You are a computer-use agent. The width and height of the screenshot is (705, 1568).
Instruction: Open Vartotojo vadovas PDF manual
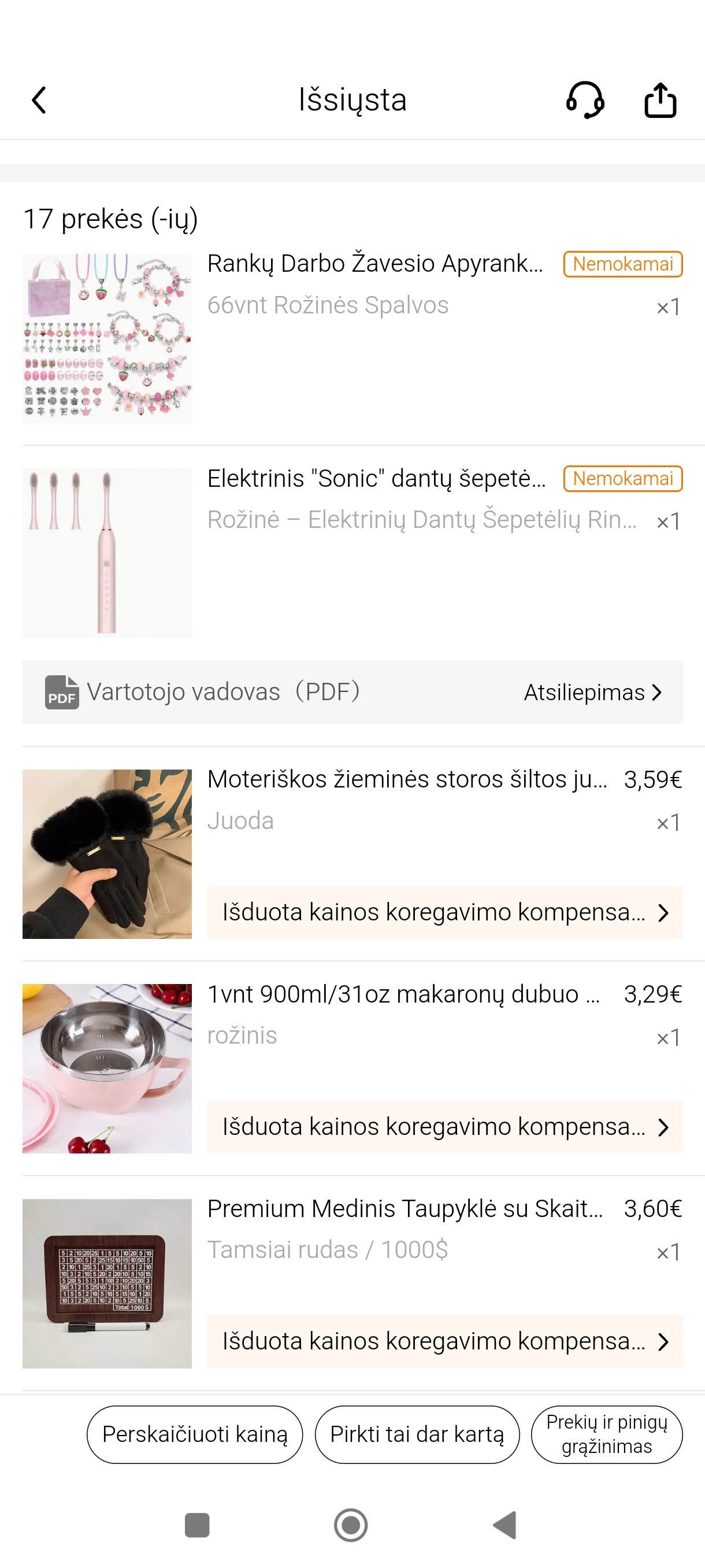pos(203,692)
